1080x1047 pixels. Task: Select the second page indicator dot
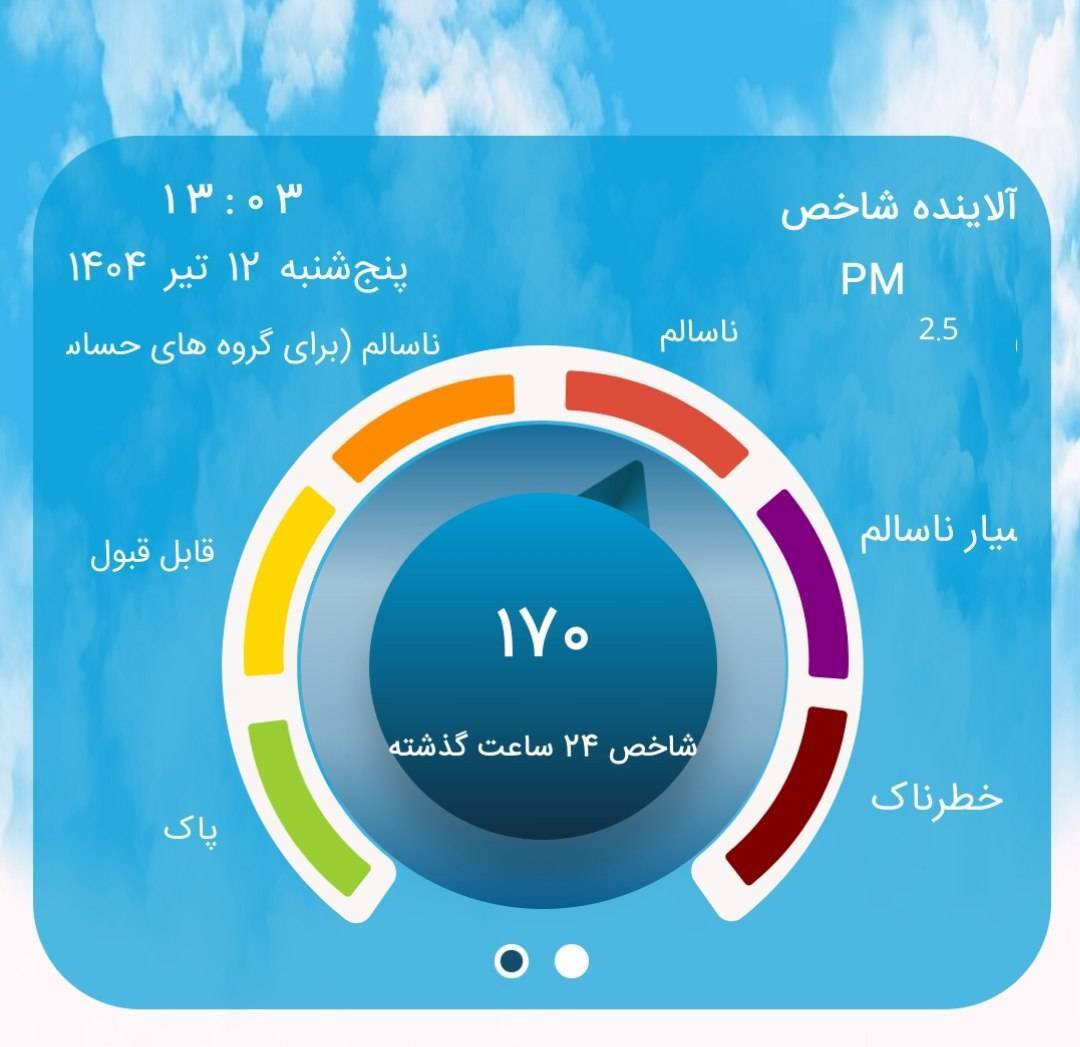(x=571, y=961)
